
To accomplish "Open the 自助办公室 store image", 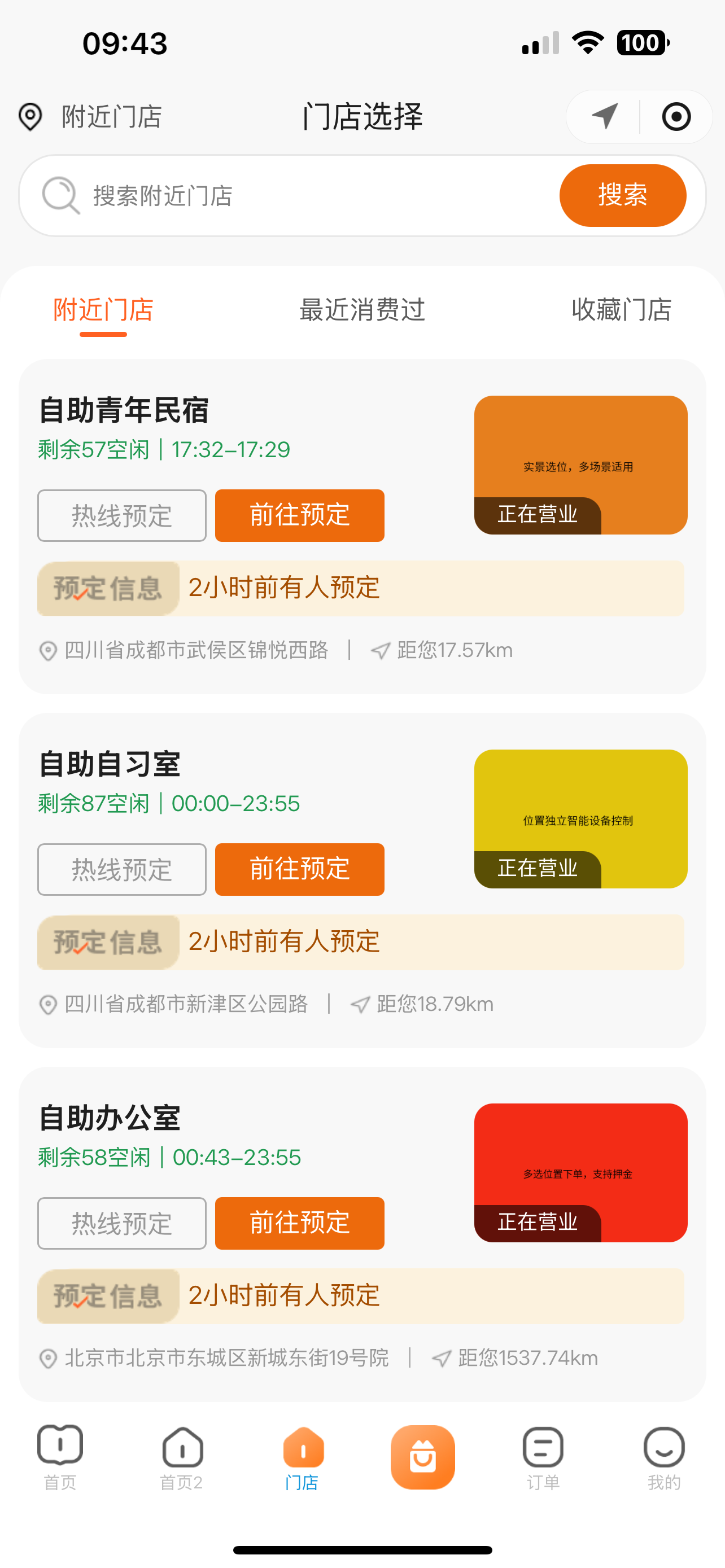I will point(580,1172).
